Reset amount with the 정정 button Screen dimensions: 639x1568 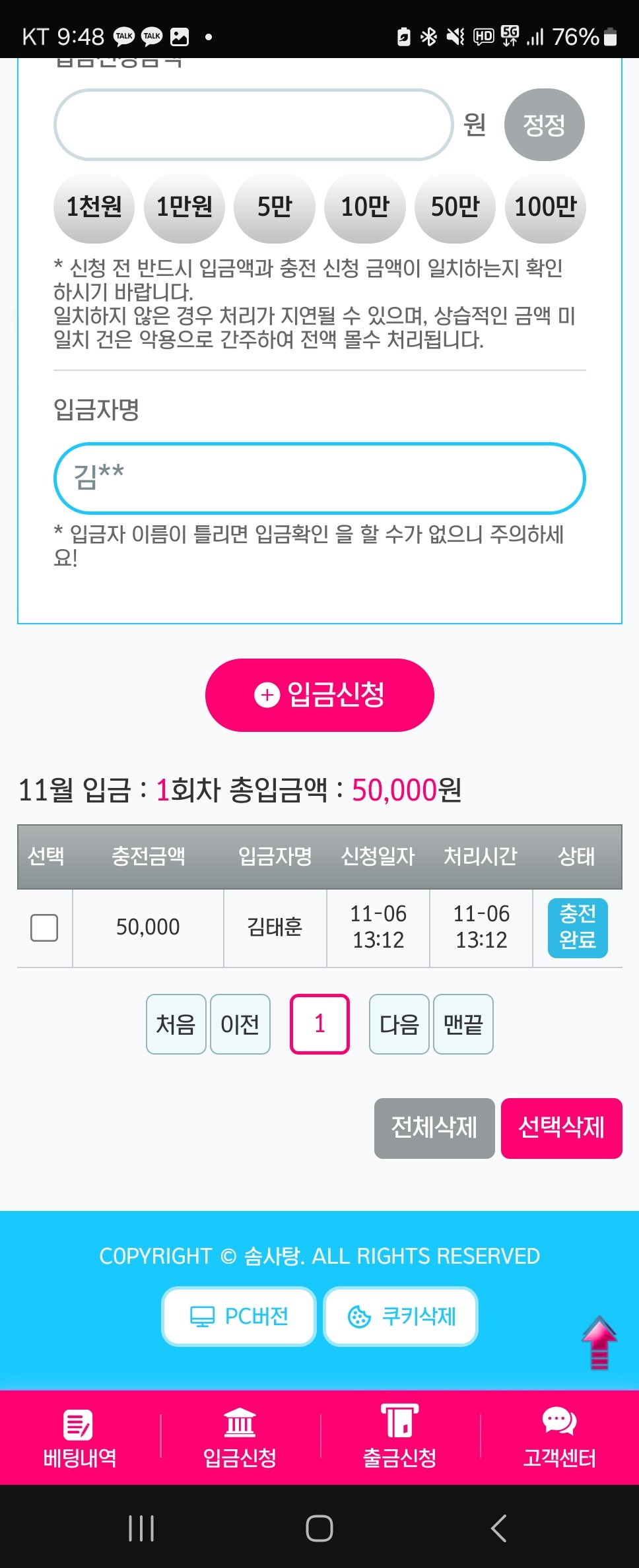544,125
